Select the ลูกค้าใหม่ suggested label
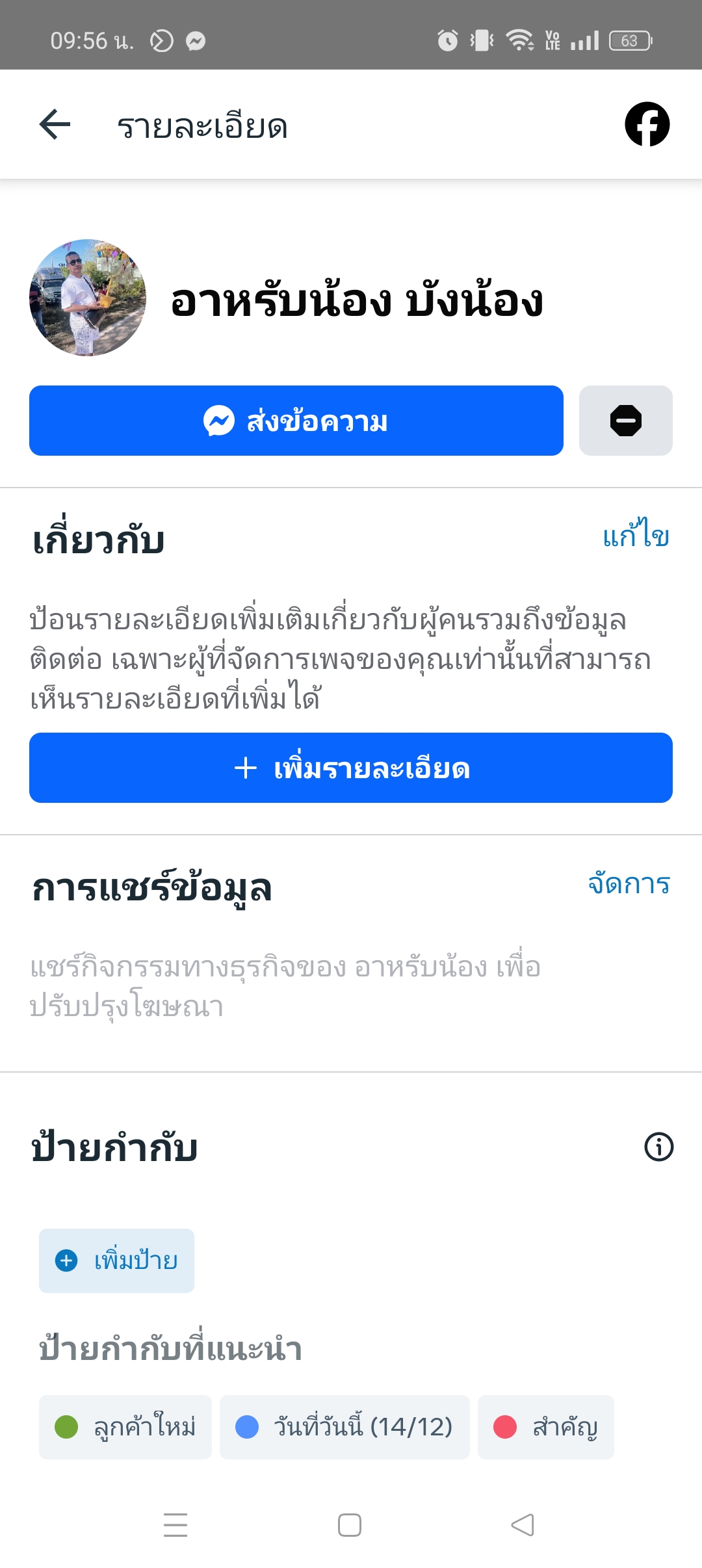 125,1427
